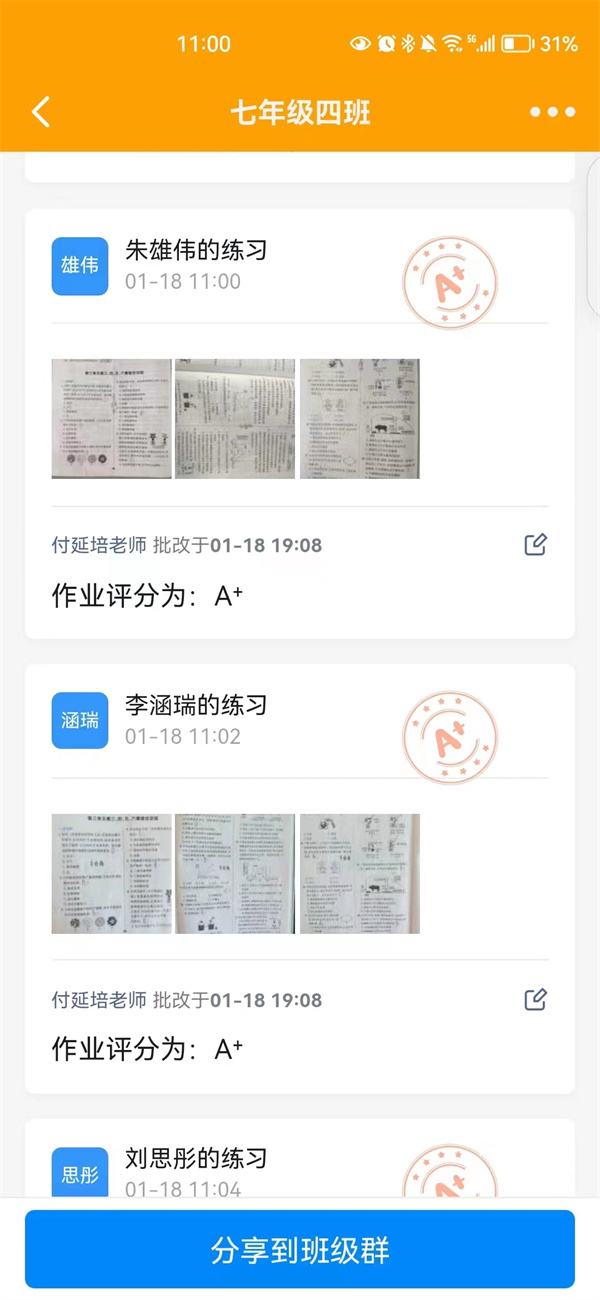Go back from 七年级四班
This screenshot has height=1300, width=600.
pos(41,112)
